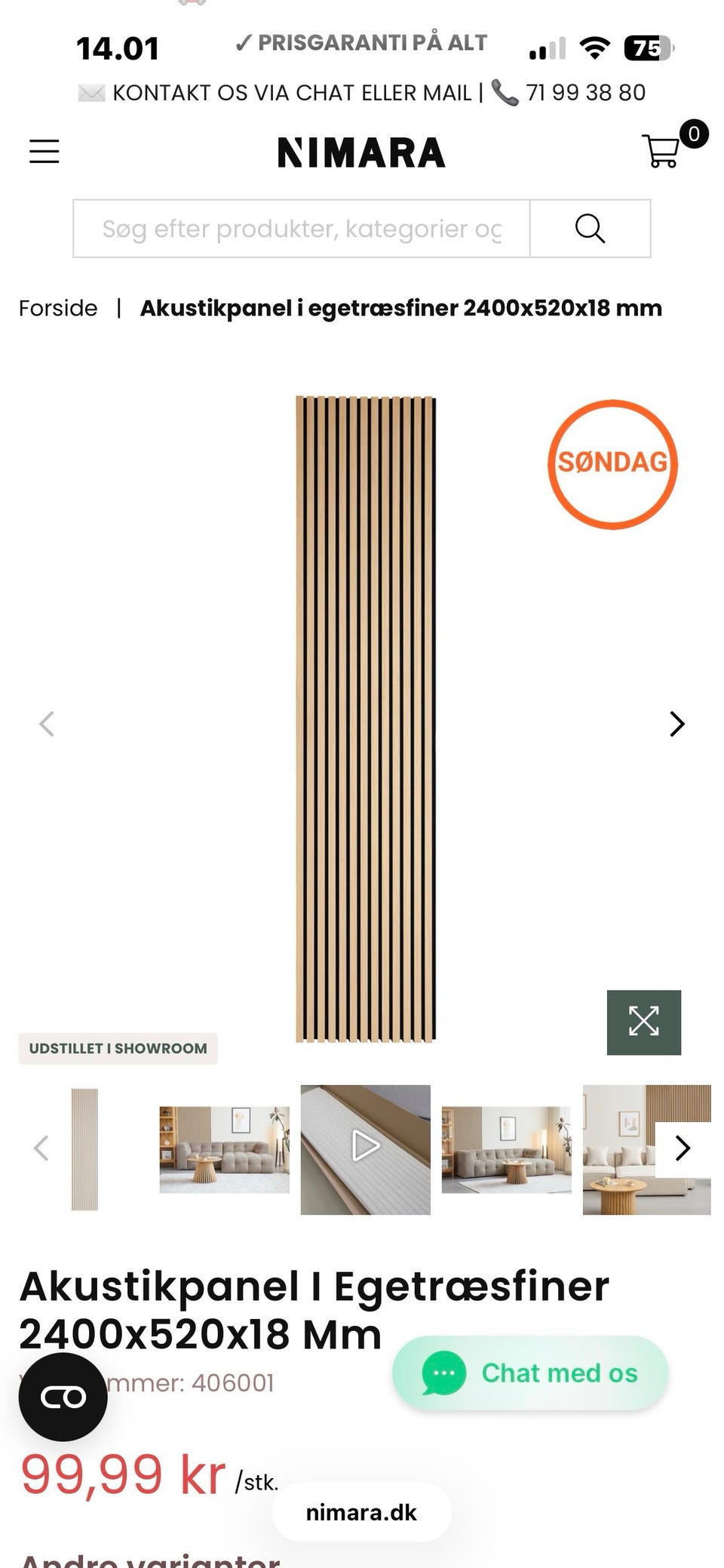Show the next product image
Image resolution: width=724 pixels, height=1568 pixels.
(675, 724)
